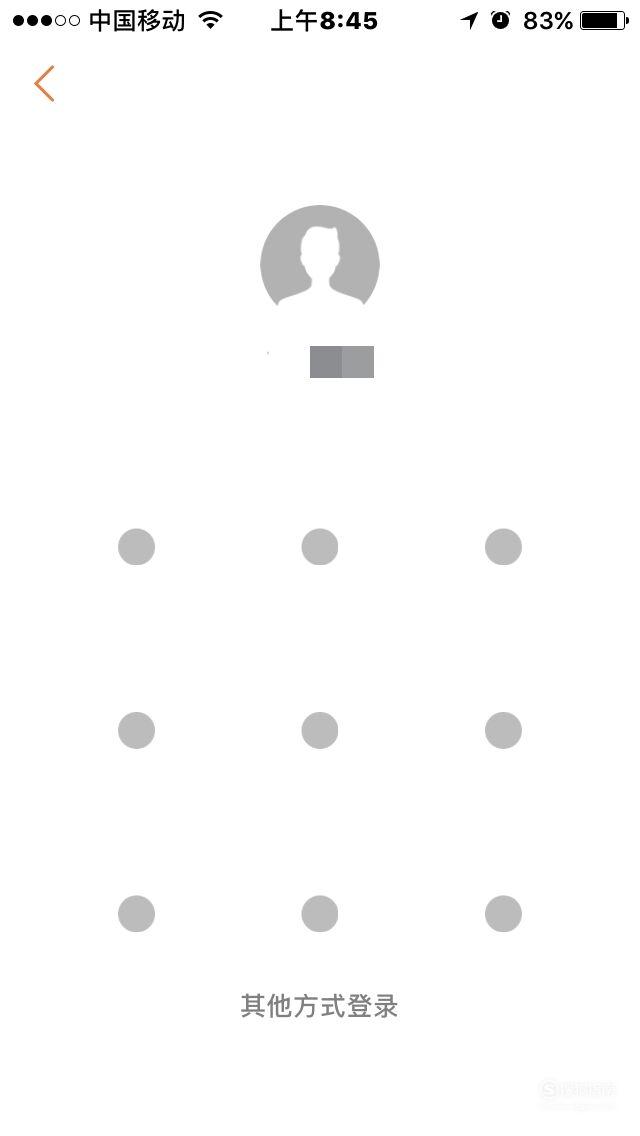Tap 其他方式登录 to use another login method
The width and height of the screenshot is (640, 1136).
click(x=319, y=1006)
